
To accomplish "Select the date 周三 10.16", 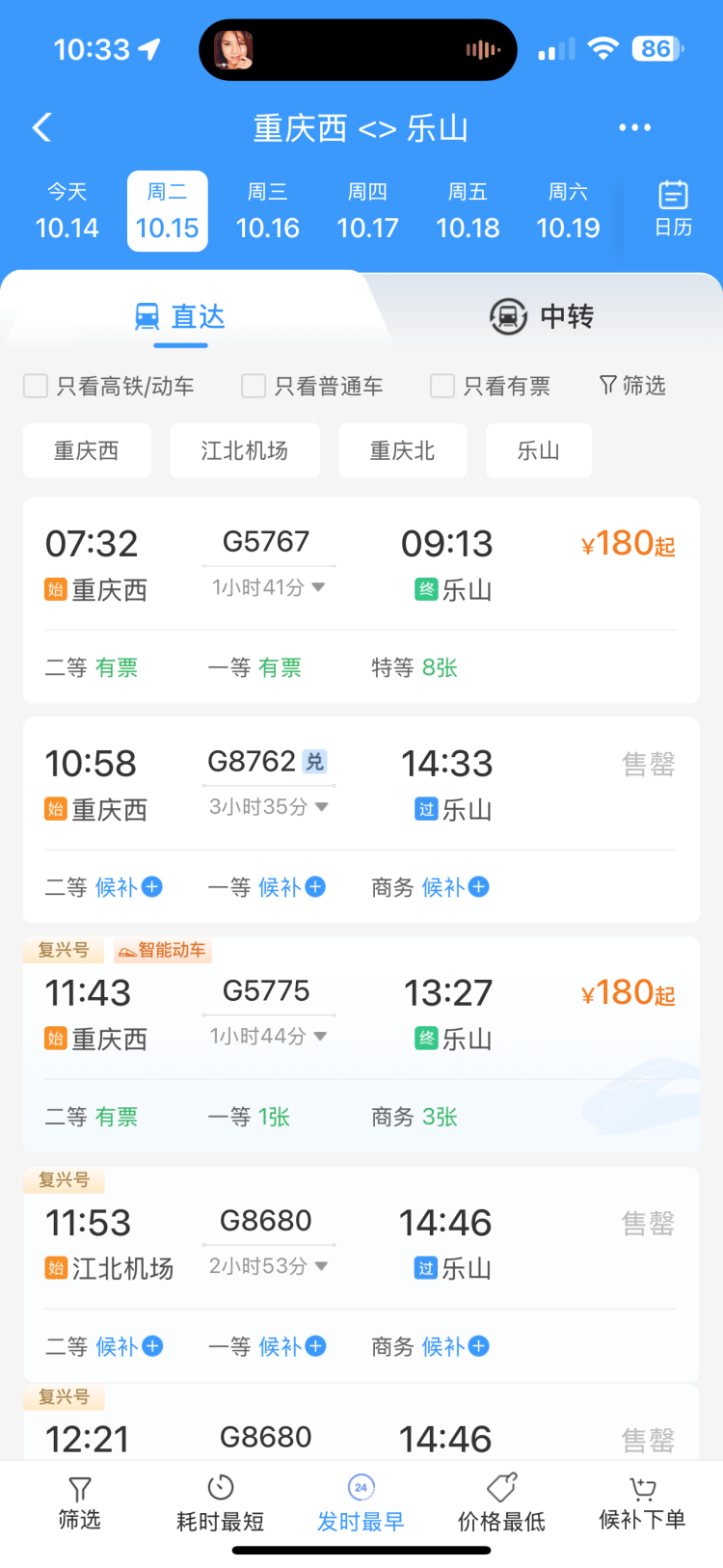I will coord(267,211).
